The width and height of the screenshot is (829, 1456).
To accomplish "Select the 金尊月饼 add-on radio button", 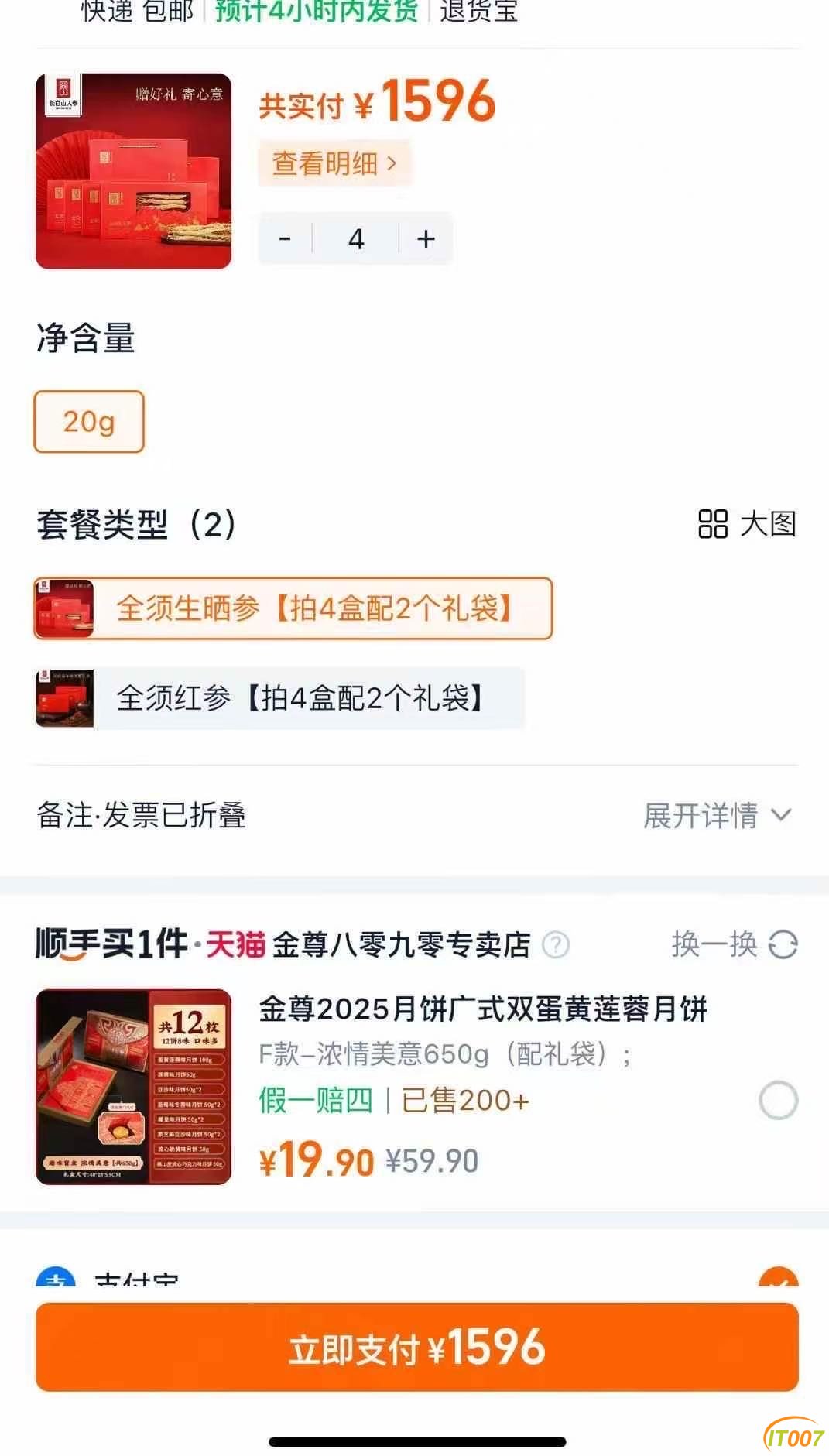I will [x=778, y=1100].
